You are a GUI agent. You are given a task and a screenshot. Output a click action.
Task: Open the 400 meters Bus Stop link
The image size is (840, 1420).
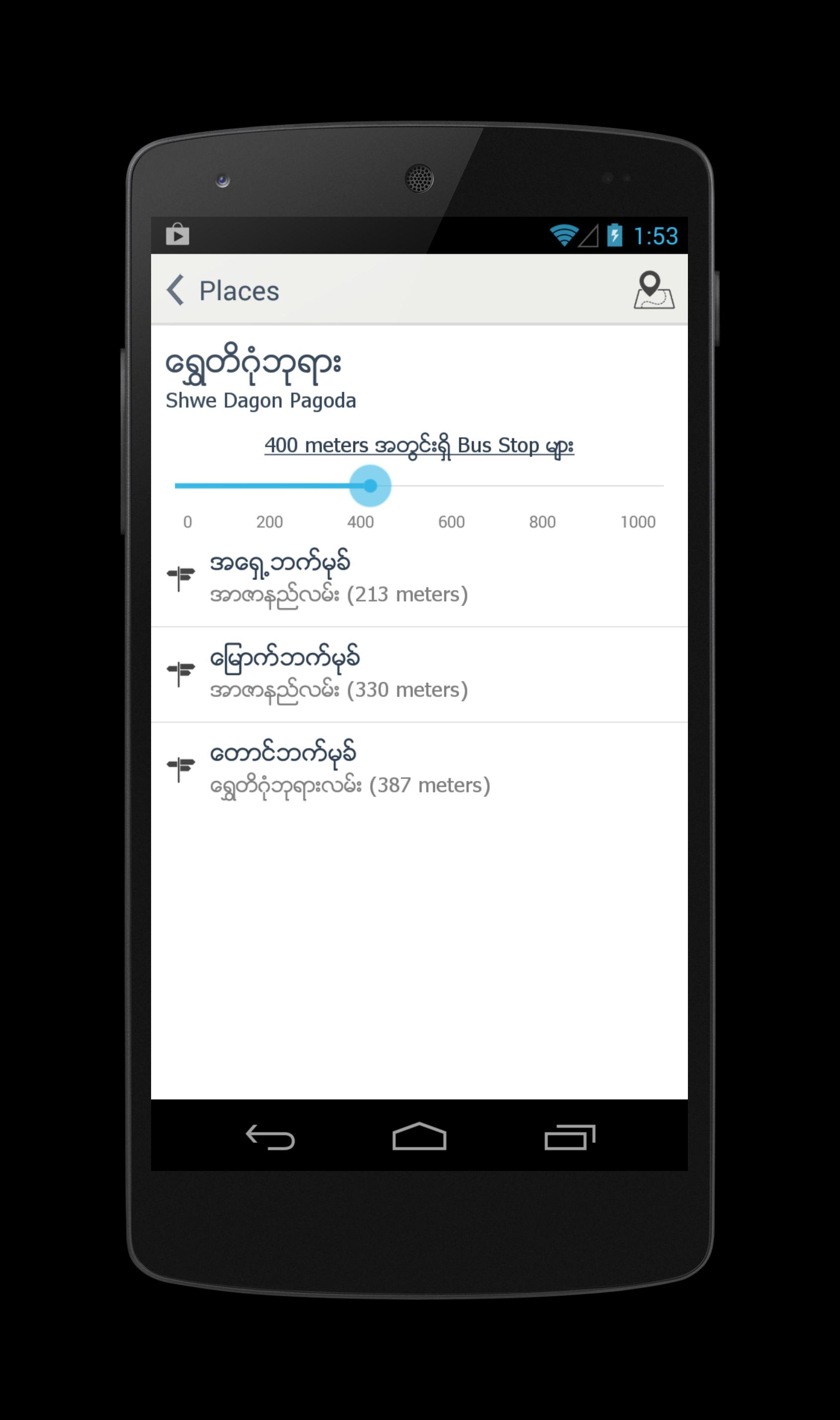click(419, 446)
